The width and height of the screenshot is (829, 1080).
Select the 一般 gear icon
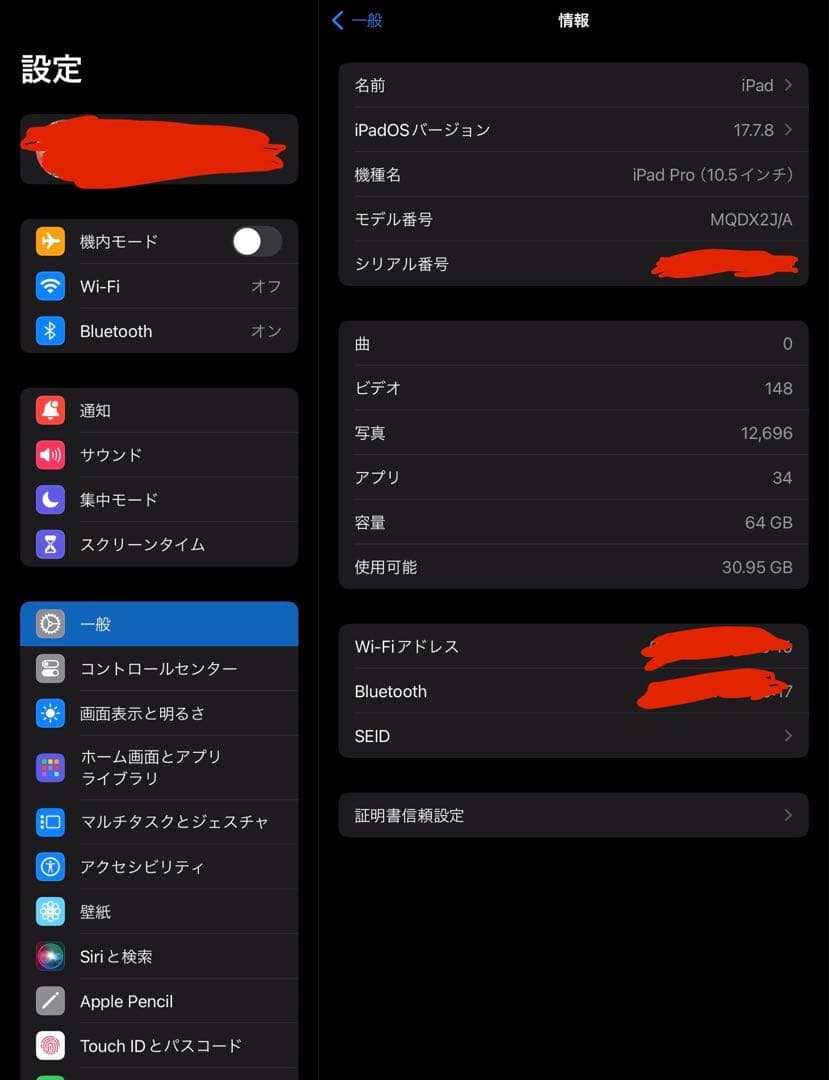(50, 623)
